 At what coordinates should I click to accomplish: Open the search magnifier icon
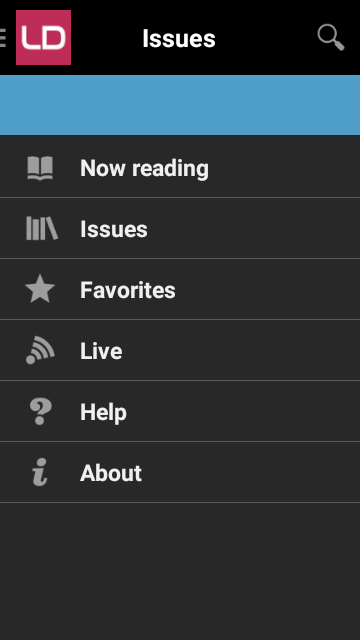pyautogui.click(x=331, y=38)
